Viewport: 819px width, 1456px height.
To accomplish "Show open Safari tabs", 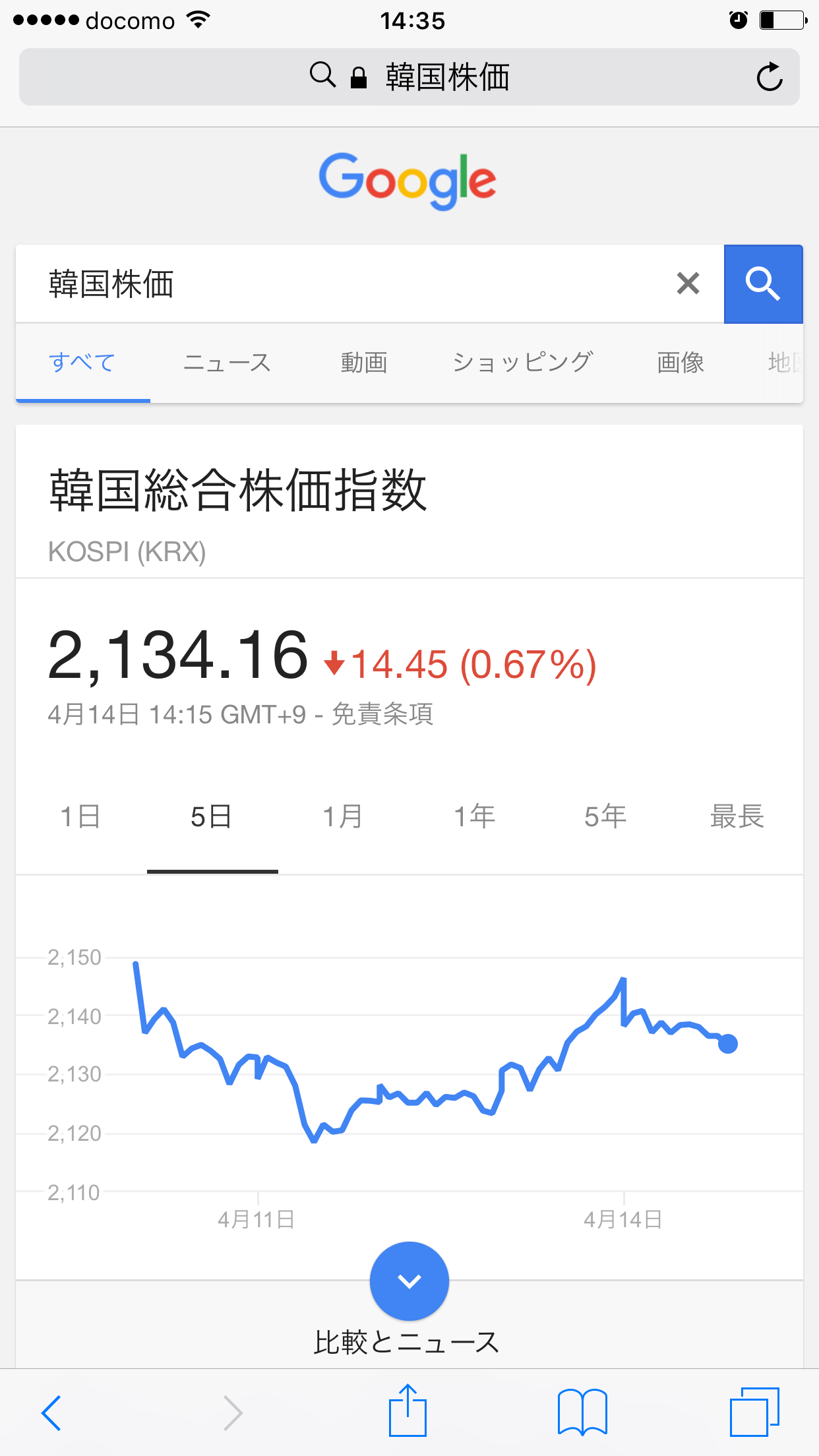I will (x=754, y=1412).
